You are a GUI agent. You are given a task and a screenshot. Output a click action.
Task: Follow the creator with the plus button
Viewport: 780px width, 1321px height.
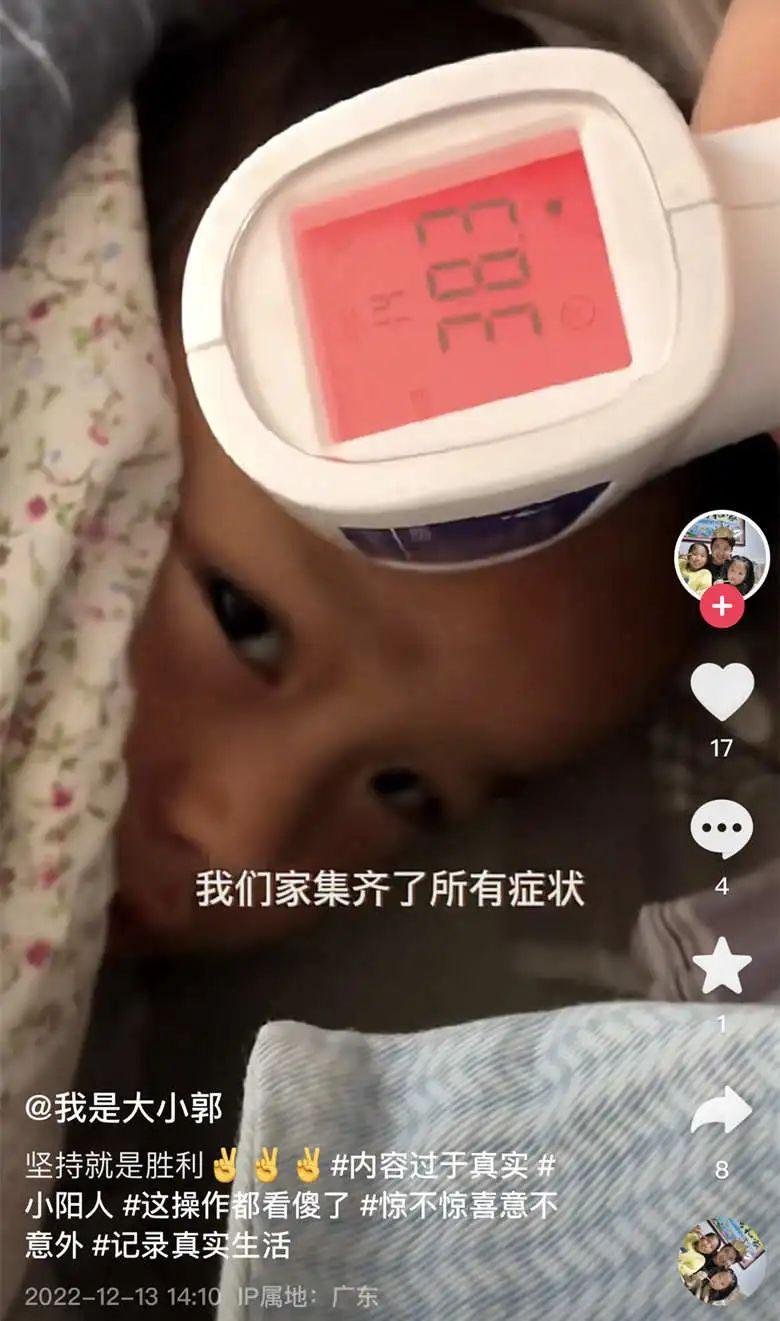coord(721,606)
